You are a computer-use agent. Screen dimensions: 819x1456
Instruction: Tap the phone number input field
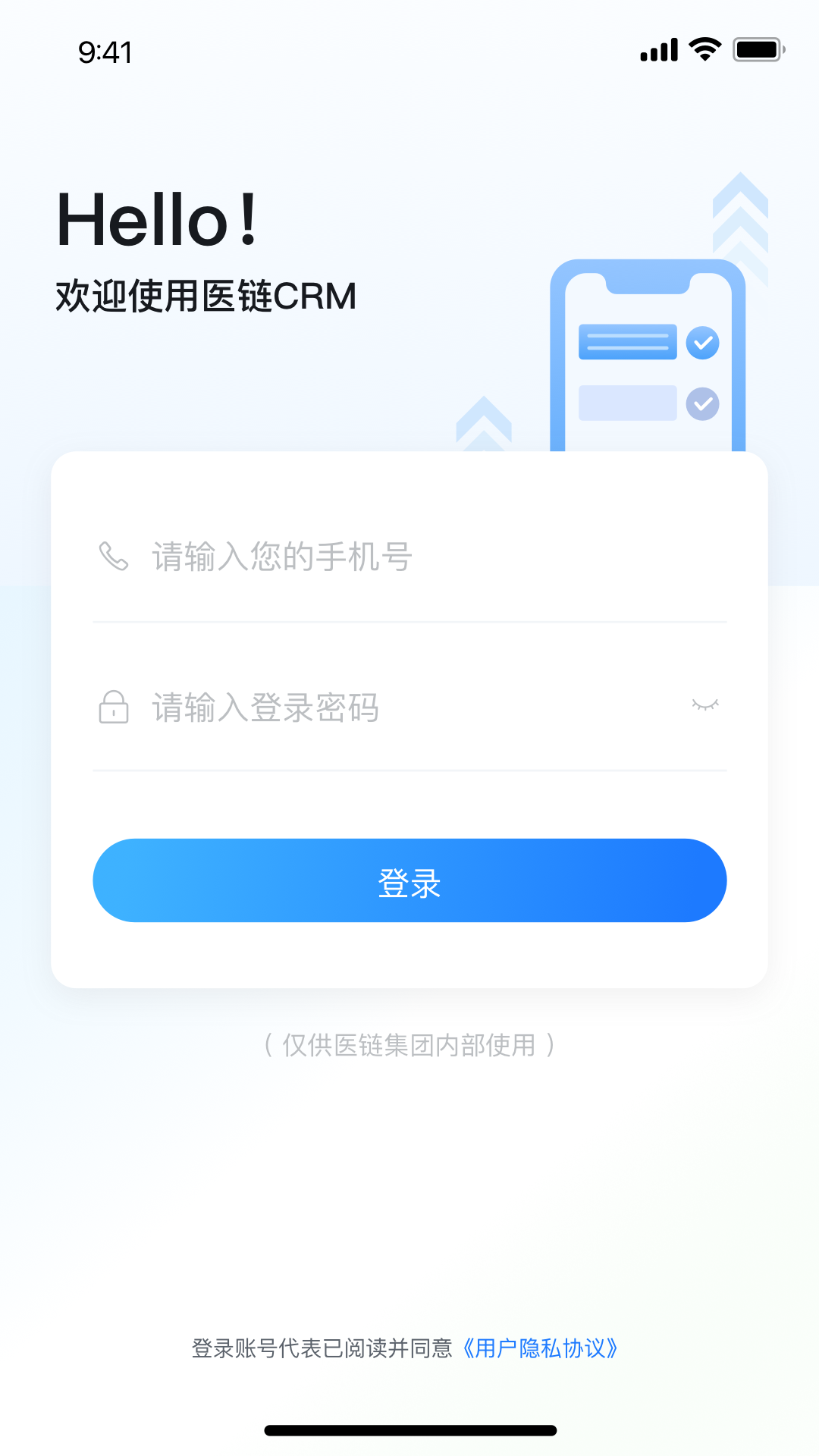pos(409,557)
